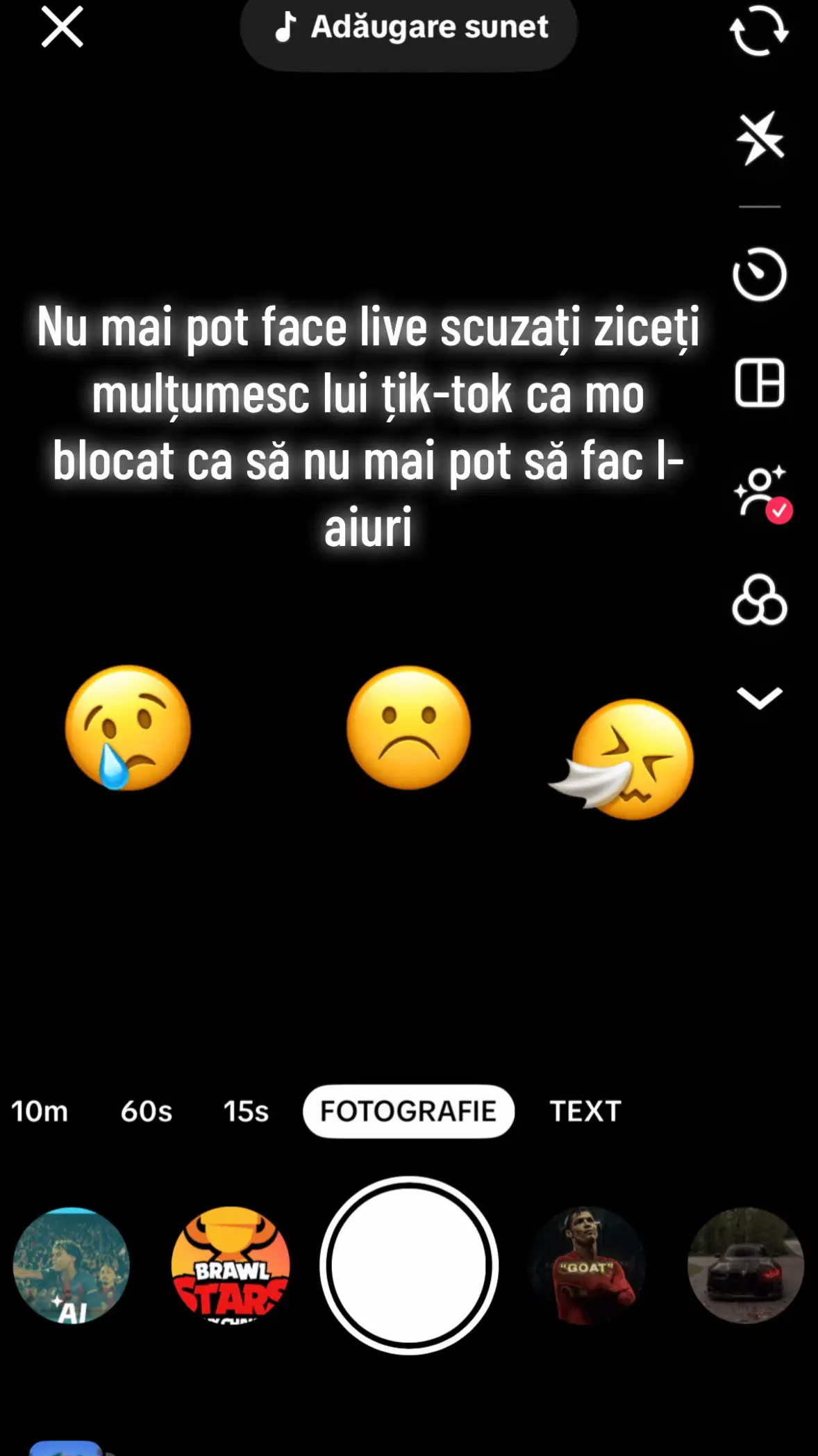Screen dimensions: 818x1456
Task: Tap the white shutter button
Action: pyautogui.click(x=409, y=1266)
